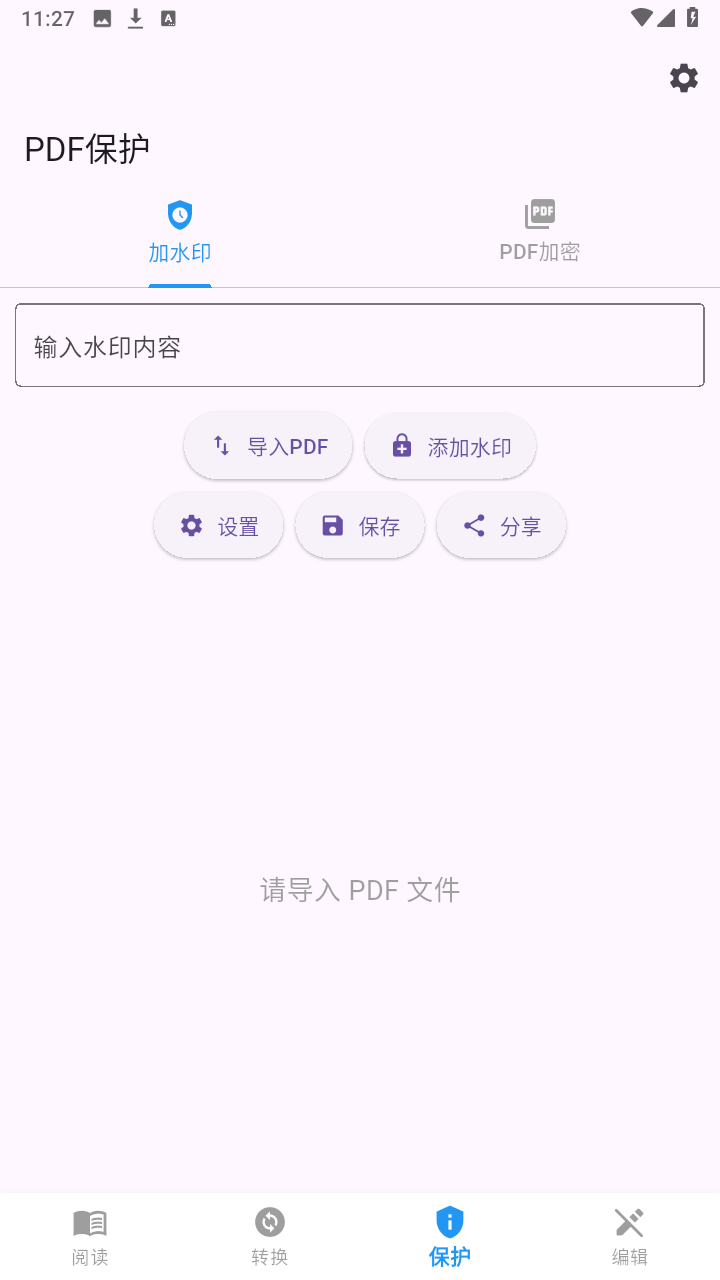
Task: Click the pencil tools icon above 编辑
Action: point(629,1222)
